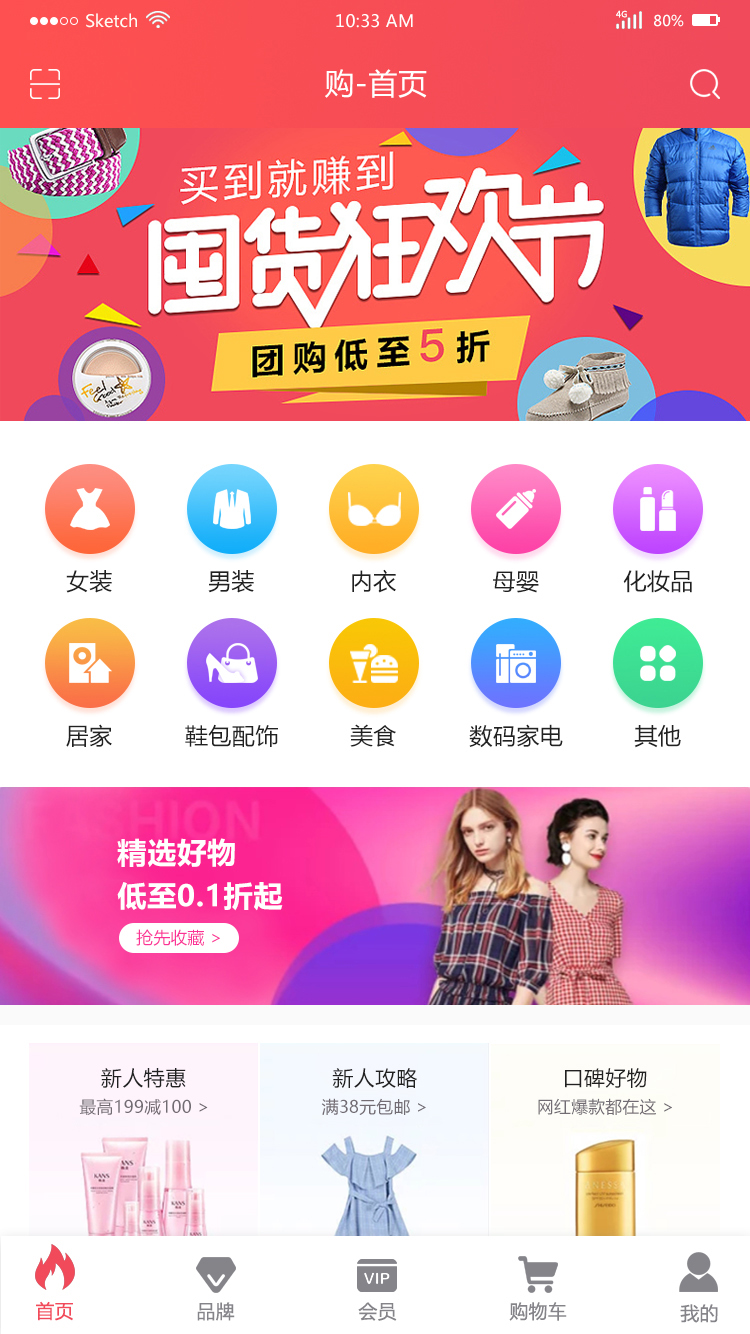Switch to the 会员 VIP tab
The width and height of the screenshot is (750, 1334).
pyautogui.click(x=377, y=1289)
